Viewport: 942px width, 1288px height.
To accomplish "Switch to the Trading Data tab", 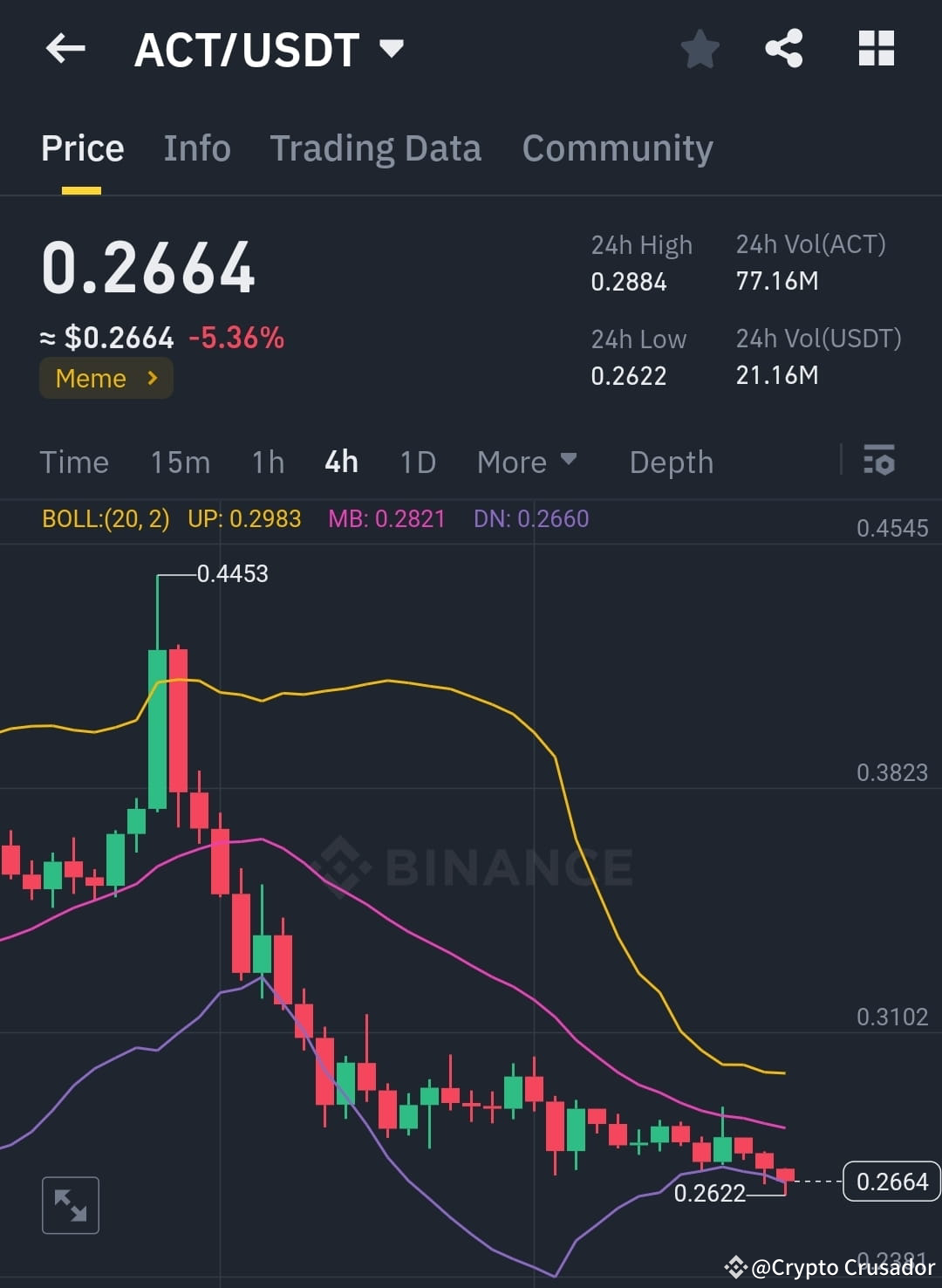I will point(377,147).
